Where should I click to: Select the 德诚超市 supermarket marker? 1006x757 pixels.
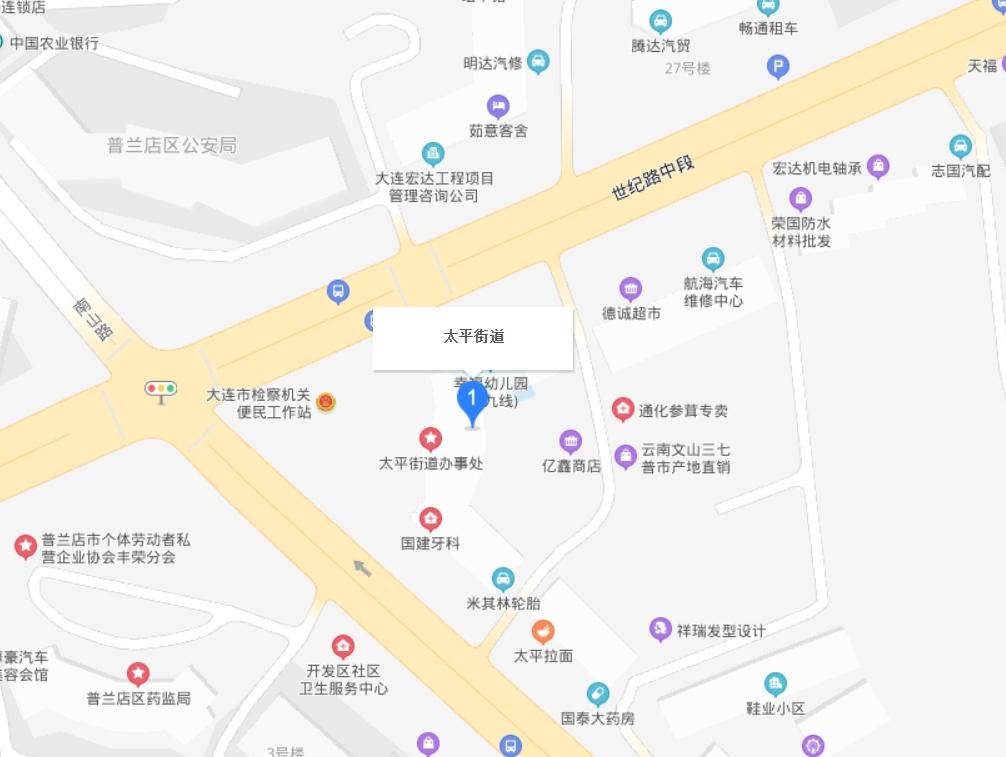click(631, 290)
